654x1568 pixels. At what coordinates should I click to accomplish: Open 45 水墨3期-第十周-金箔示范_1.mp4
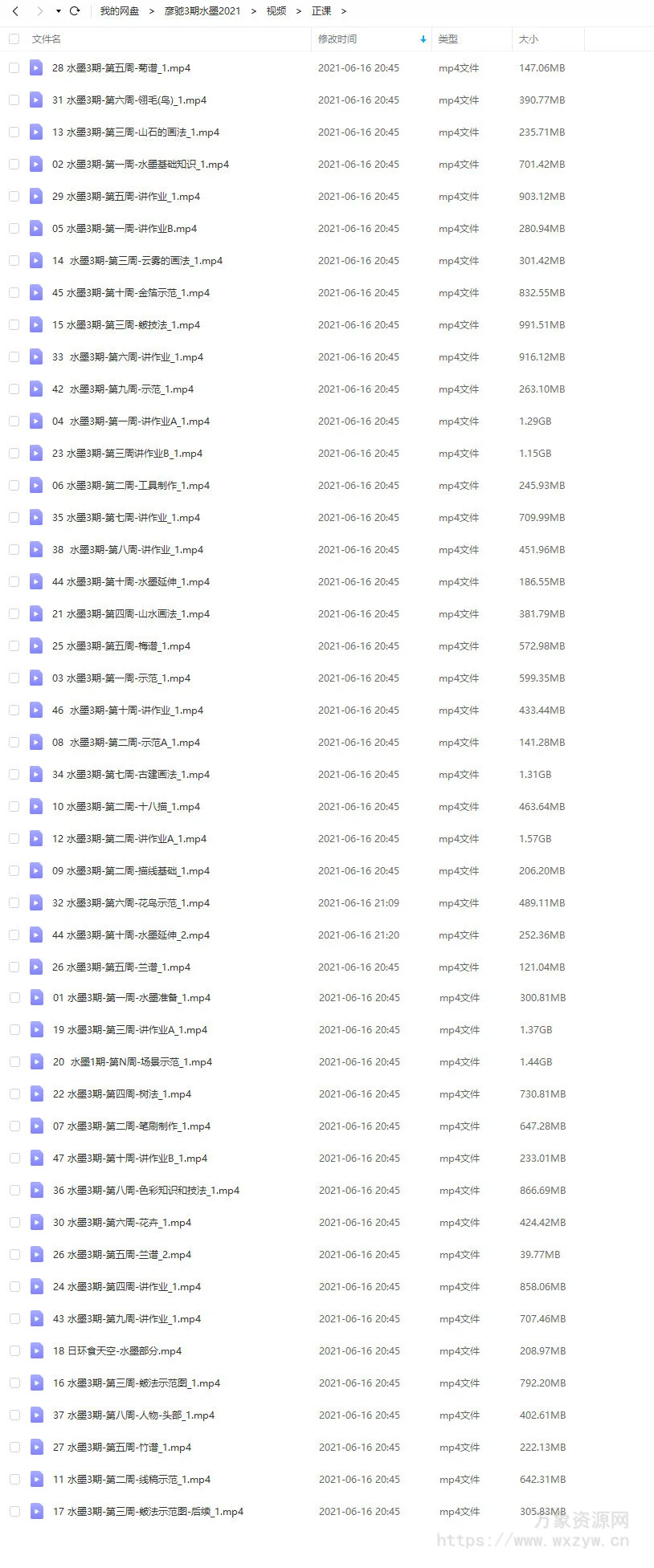130,293
